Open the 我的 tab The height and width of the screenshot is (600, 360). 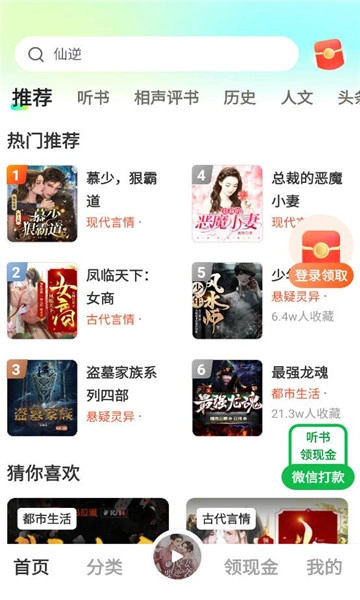[324, 567]
